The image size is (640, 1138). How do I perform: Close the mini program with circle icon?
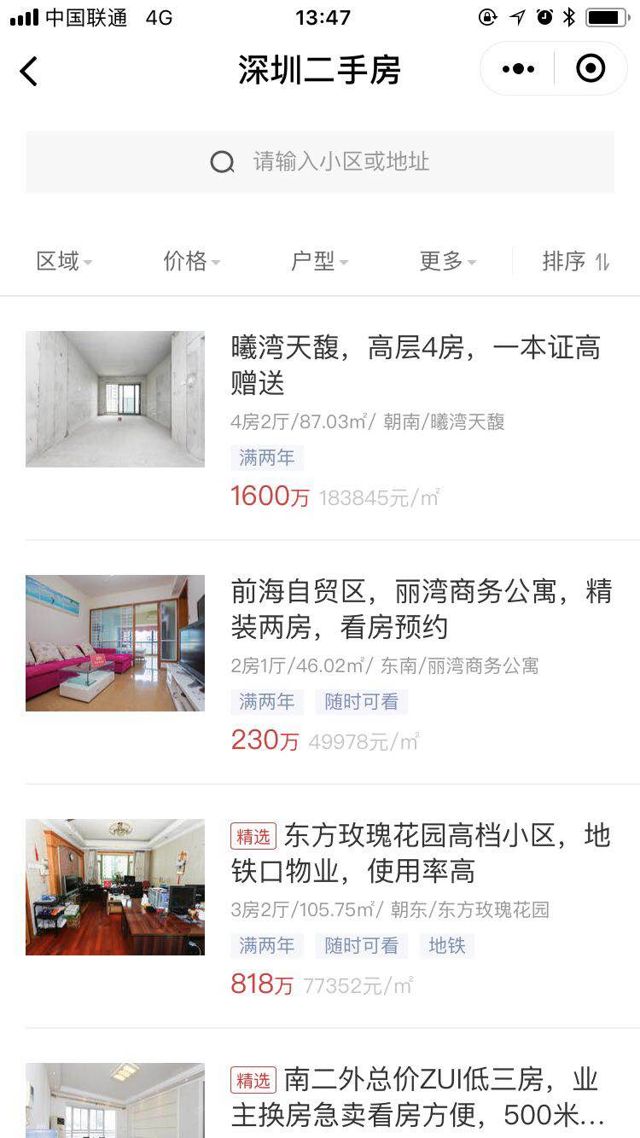point(591,69)
